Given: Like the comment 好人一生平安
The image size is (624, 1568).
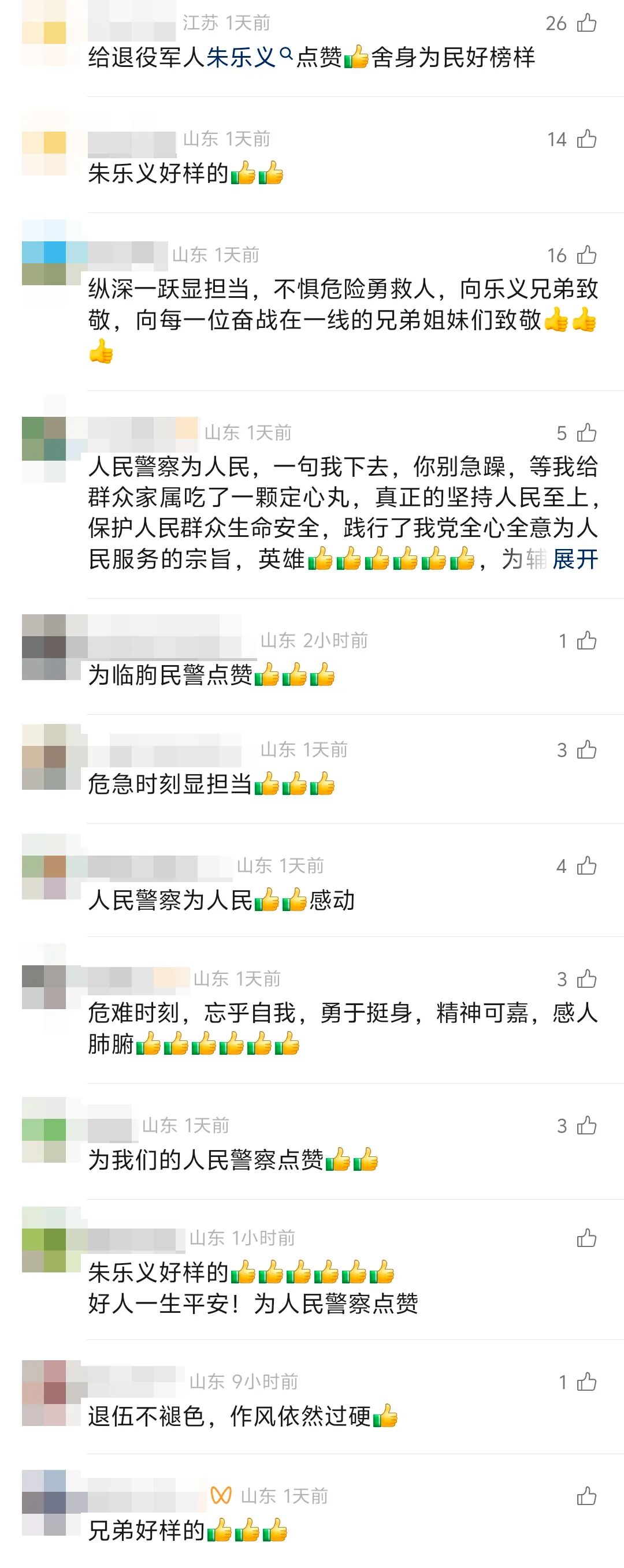Looking at the screenshot, I should click(586, 1237).
